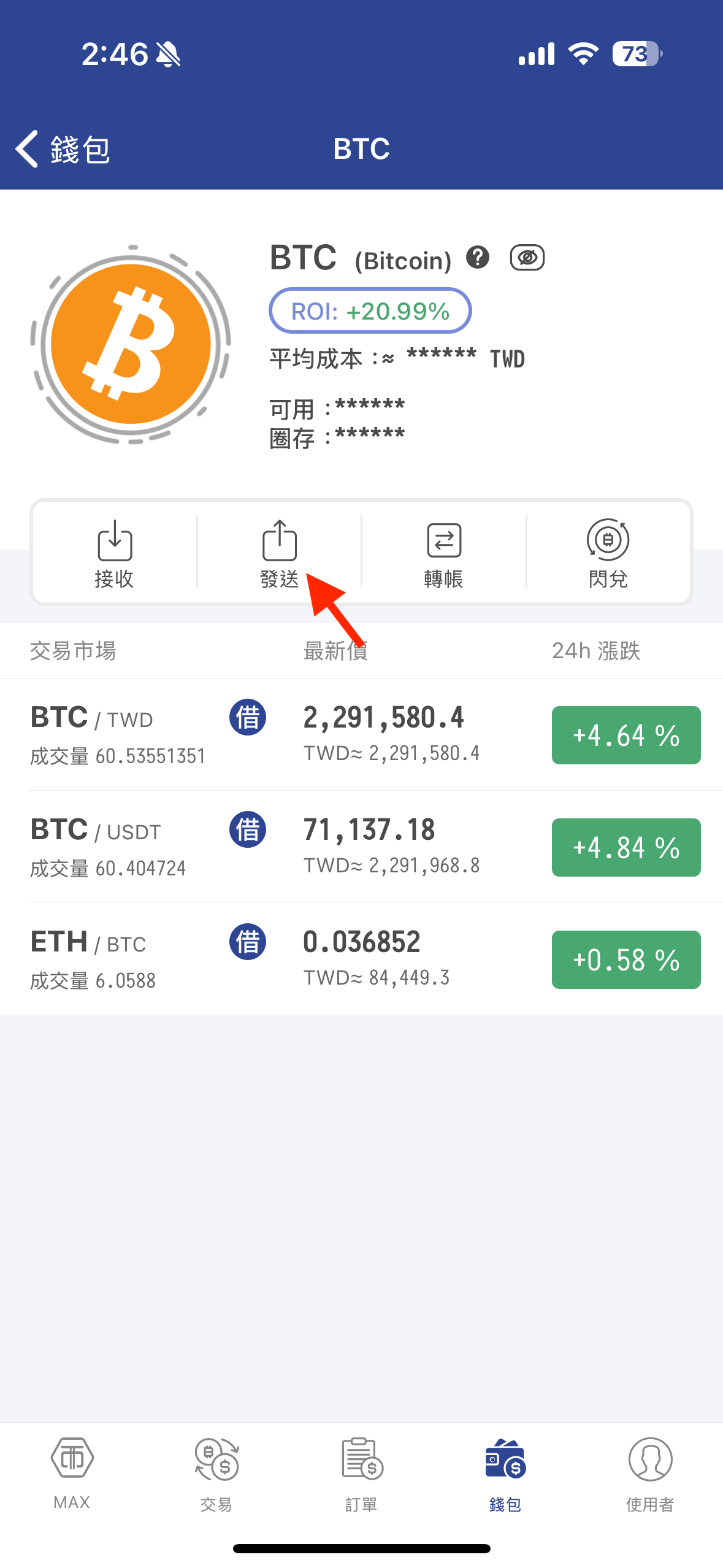Image resolution: width=723 pixels, height=1568 pixels.
Task: Open the BTC help question mark
Action: point(477,258)
